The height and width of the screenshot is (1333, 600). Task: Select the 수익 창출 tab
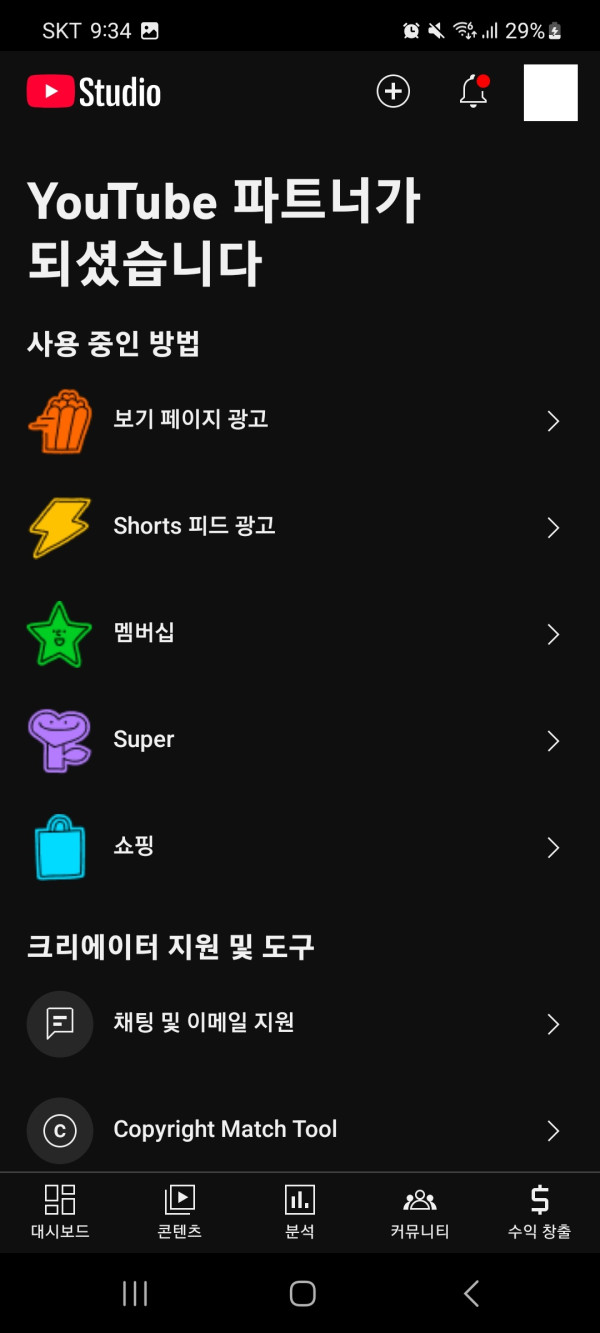(x=539, y=1212)
